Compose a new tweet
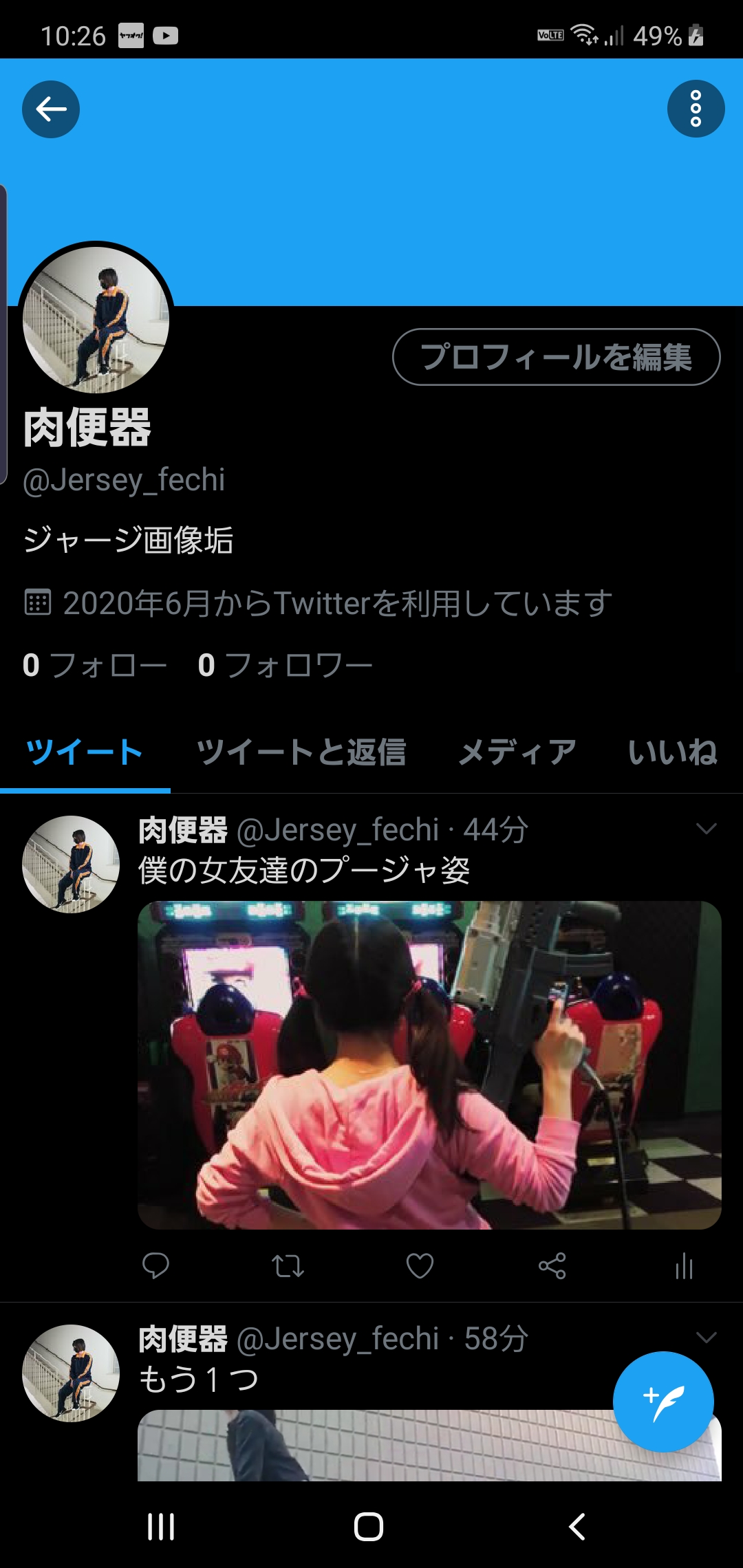Viewport: 743px width, 1568px height. point(663,1402)
